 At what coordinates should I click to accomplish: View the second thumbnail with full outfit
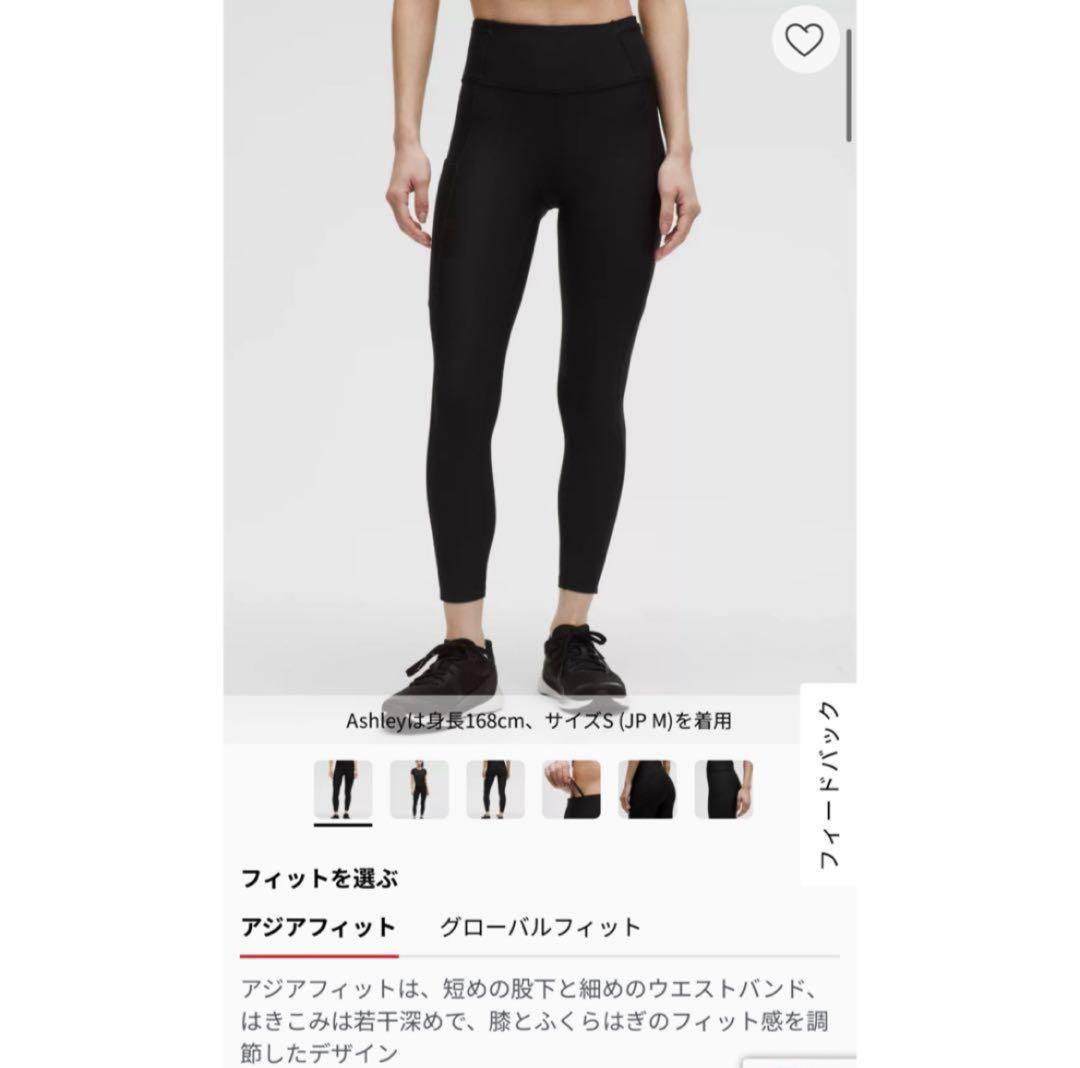[x=420, y=789]
